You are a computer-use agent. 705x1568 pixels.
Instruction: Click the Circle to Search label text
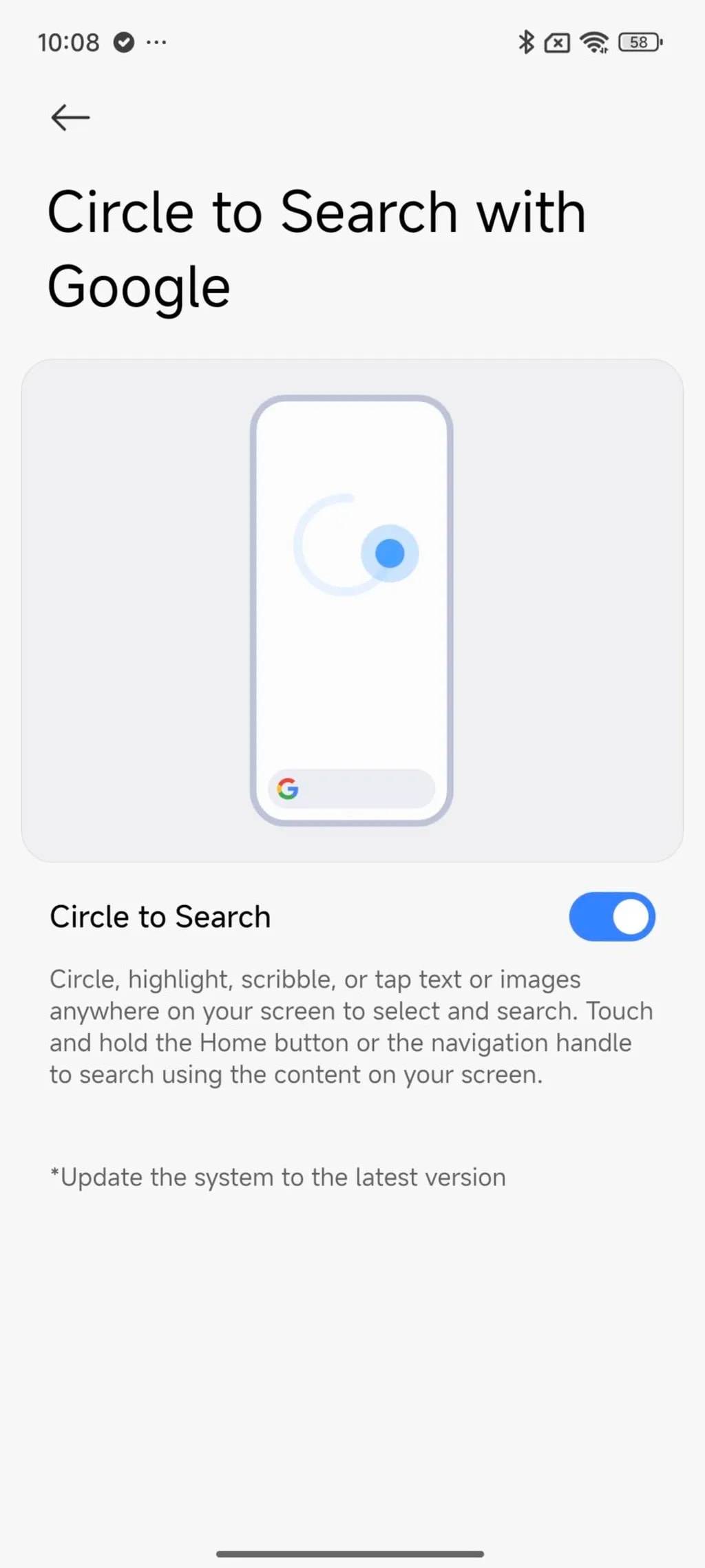(159, 916)
